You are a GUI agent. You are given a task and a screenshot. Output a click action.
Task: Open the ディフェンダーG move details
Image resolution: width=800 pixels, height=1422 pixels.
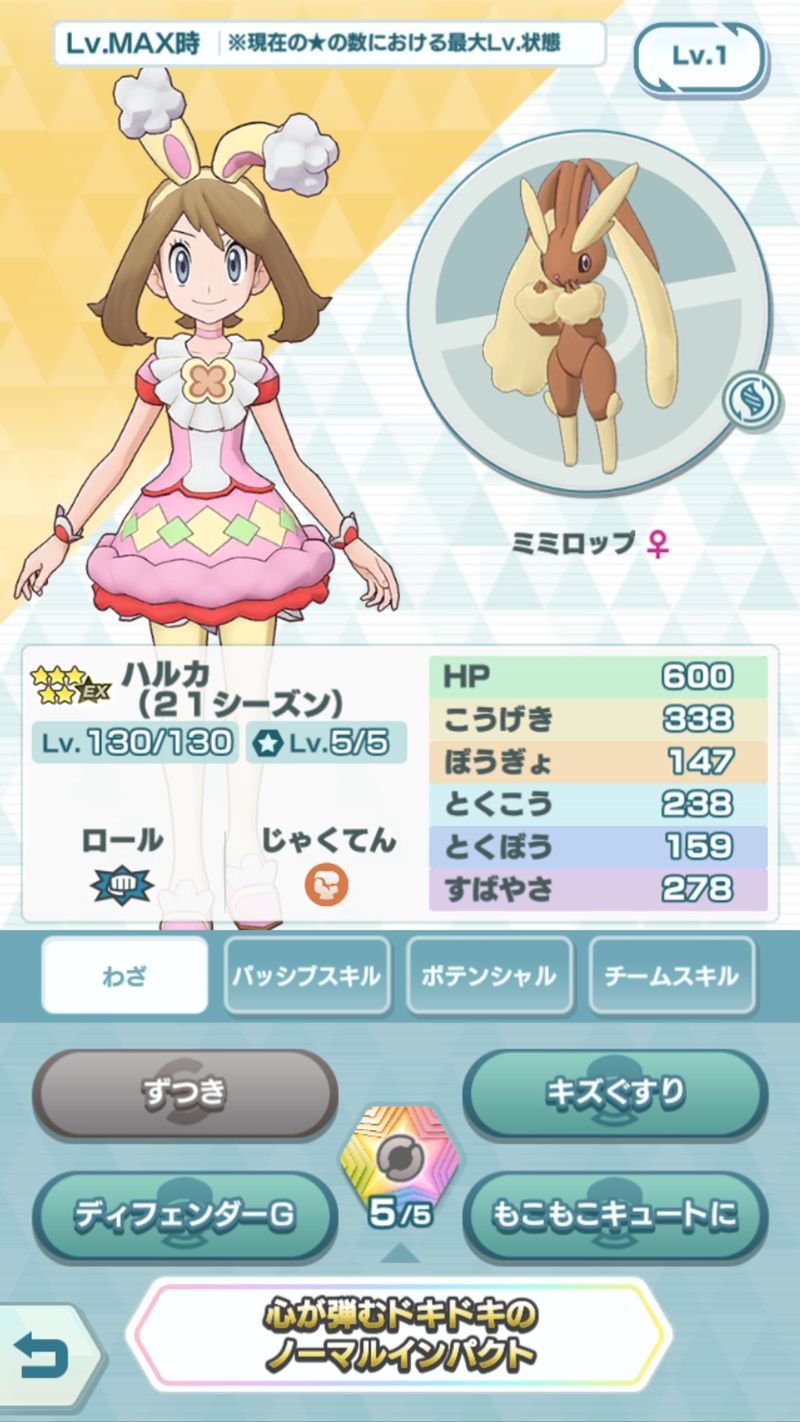(x=184, y=1215)
